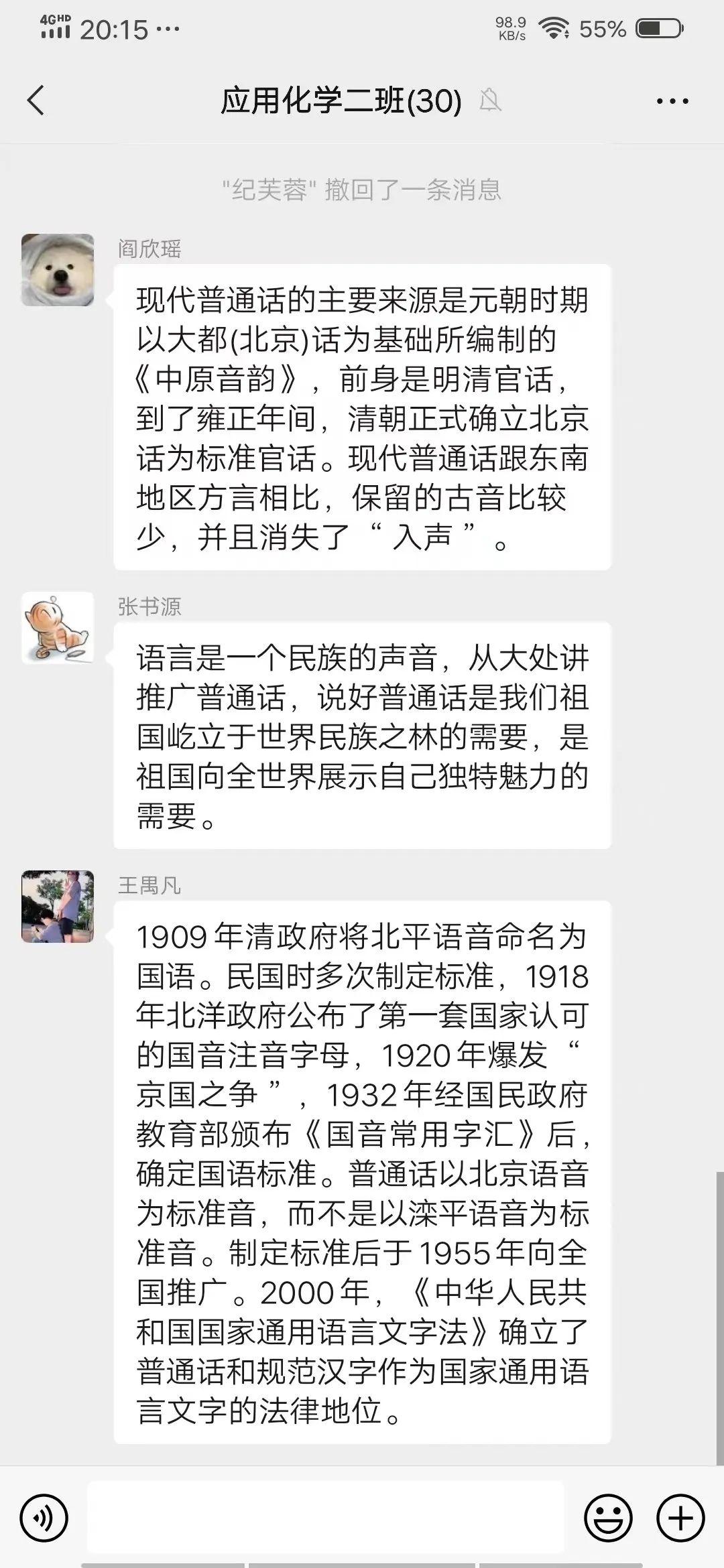
Task: Open the emoji sticker panel
Action: click(608, 1518)
